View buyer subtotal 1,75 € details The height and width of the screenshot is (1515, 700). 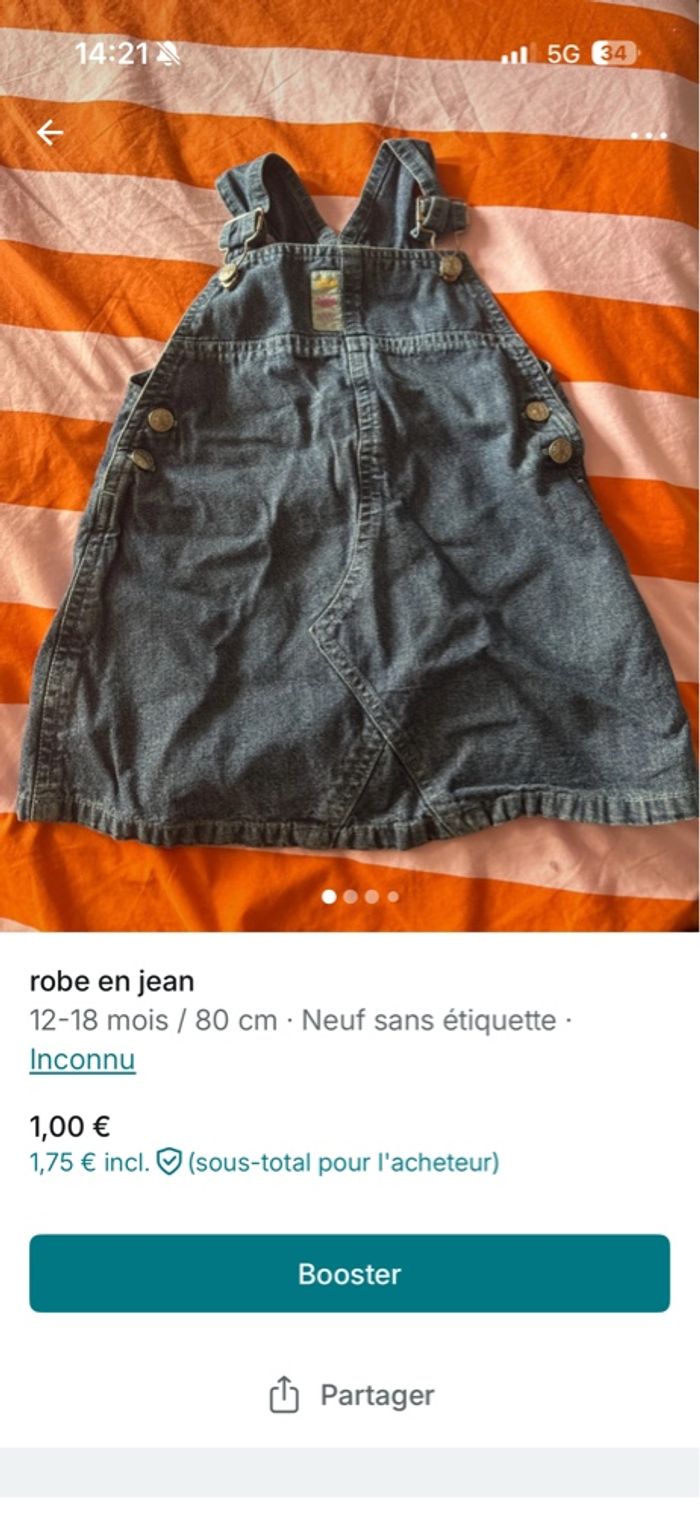(264, 1162)
